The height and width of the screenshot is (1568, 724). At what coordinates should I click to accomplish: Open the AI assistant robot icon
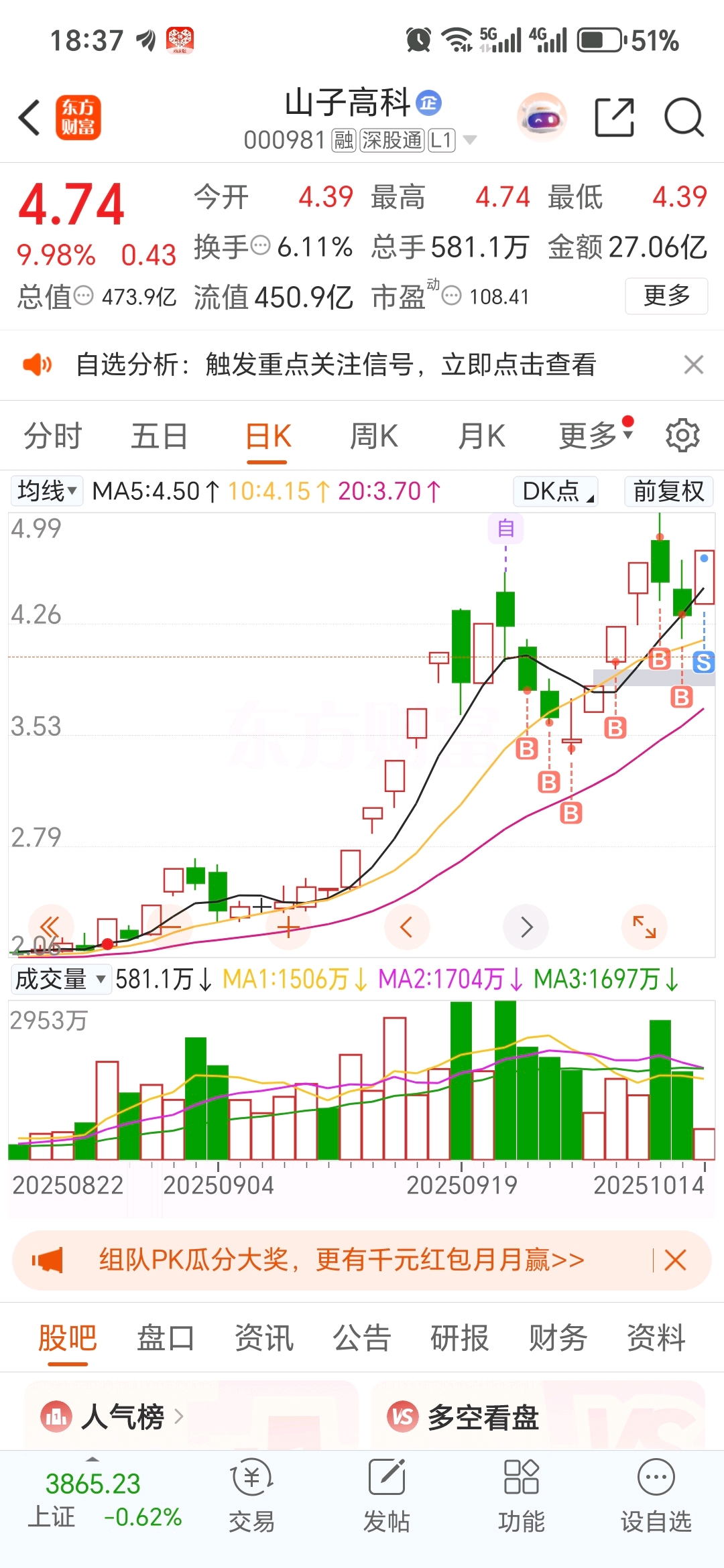click(x=542, y=118)
